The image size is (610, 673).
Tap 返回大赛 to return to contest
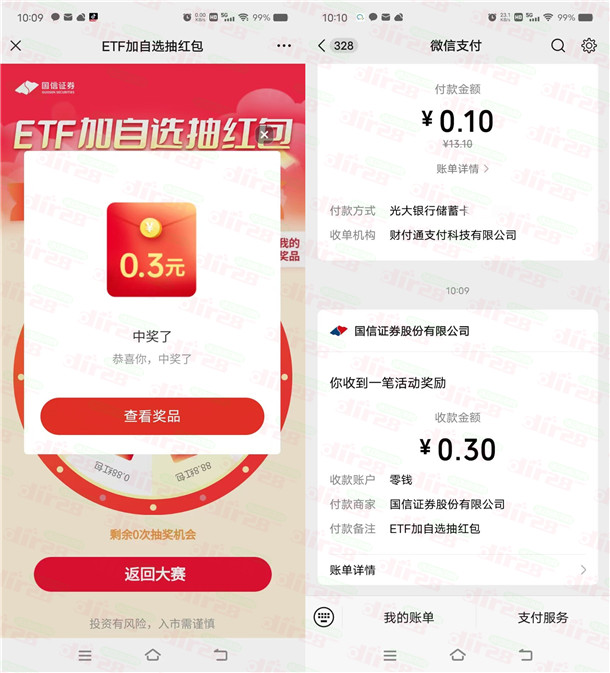pos(152,574)
